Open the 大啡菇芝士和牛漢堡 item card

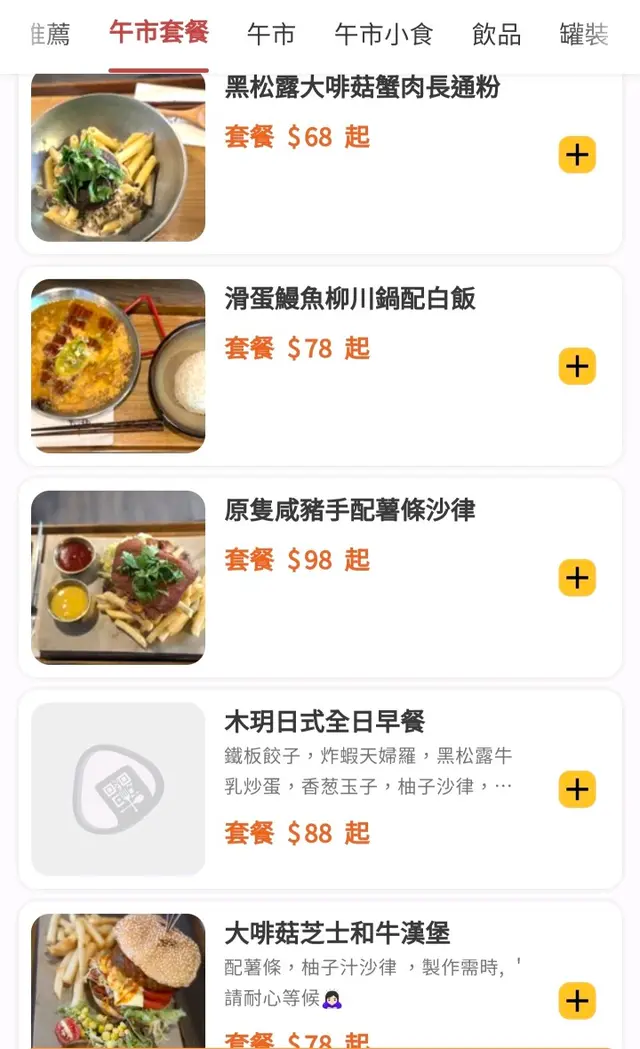(337, 933)
